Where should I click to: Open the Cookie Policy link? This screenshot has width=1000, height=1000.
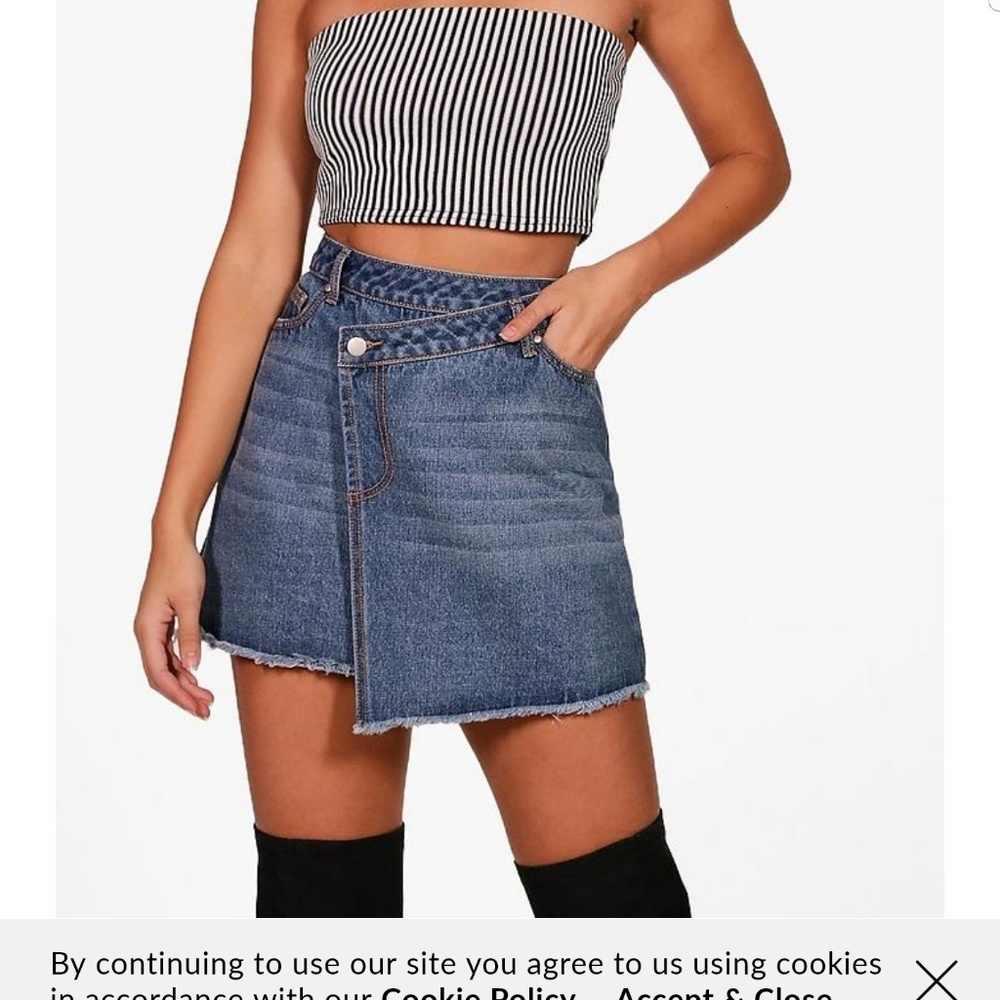(x=478, y=994)
